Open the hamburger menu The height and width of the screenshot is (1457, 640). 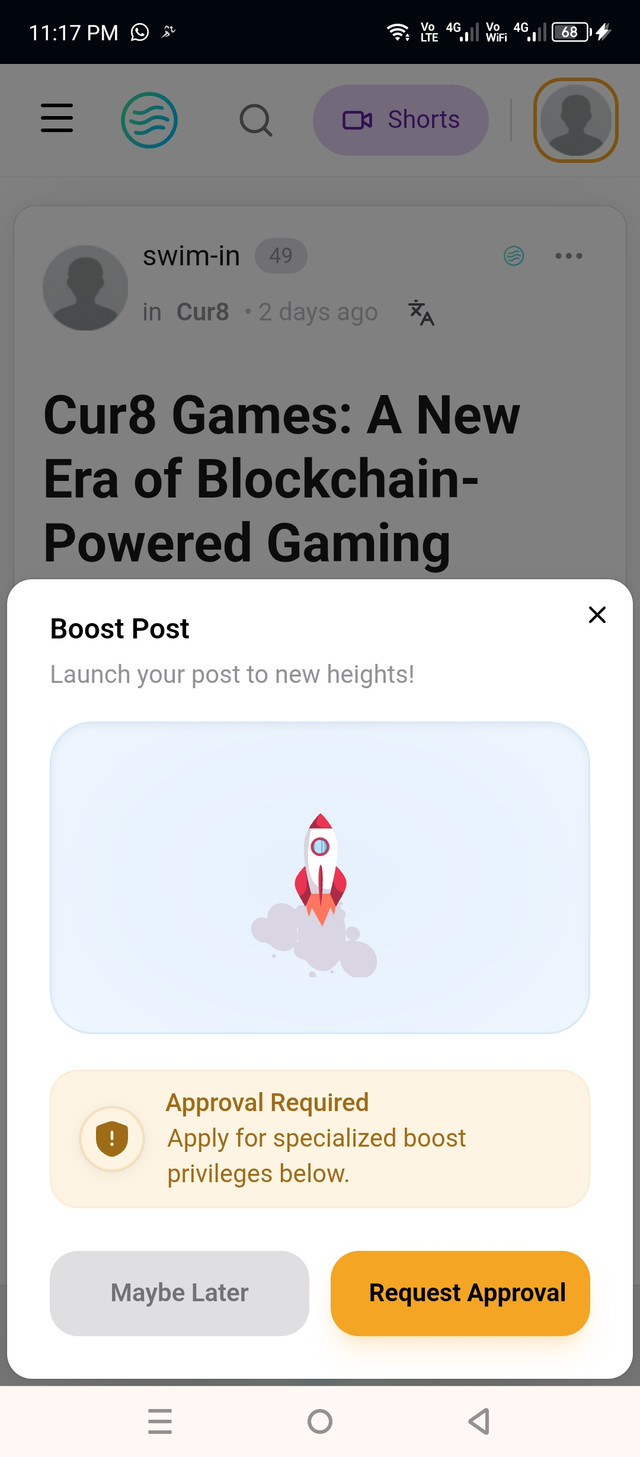click(x=57, y=120)
